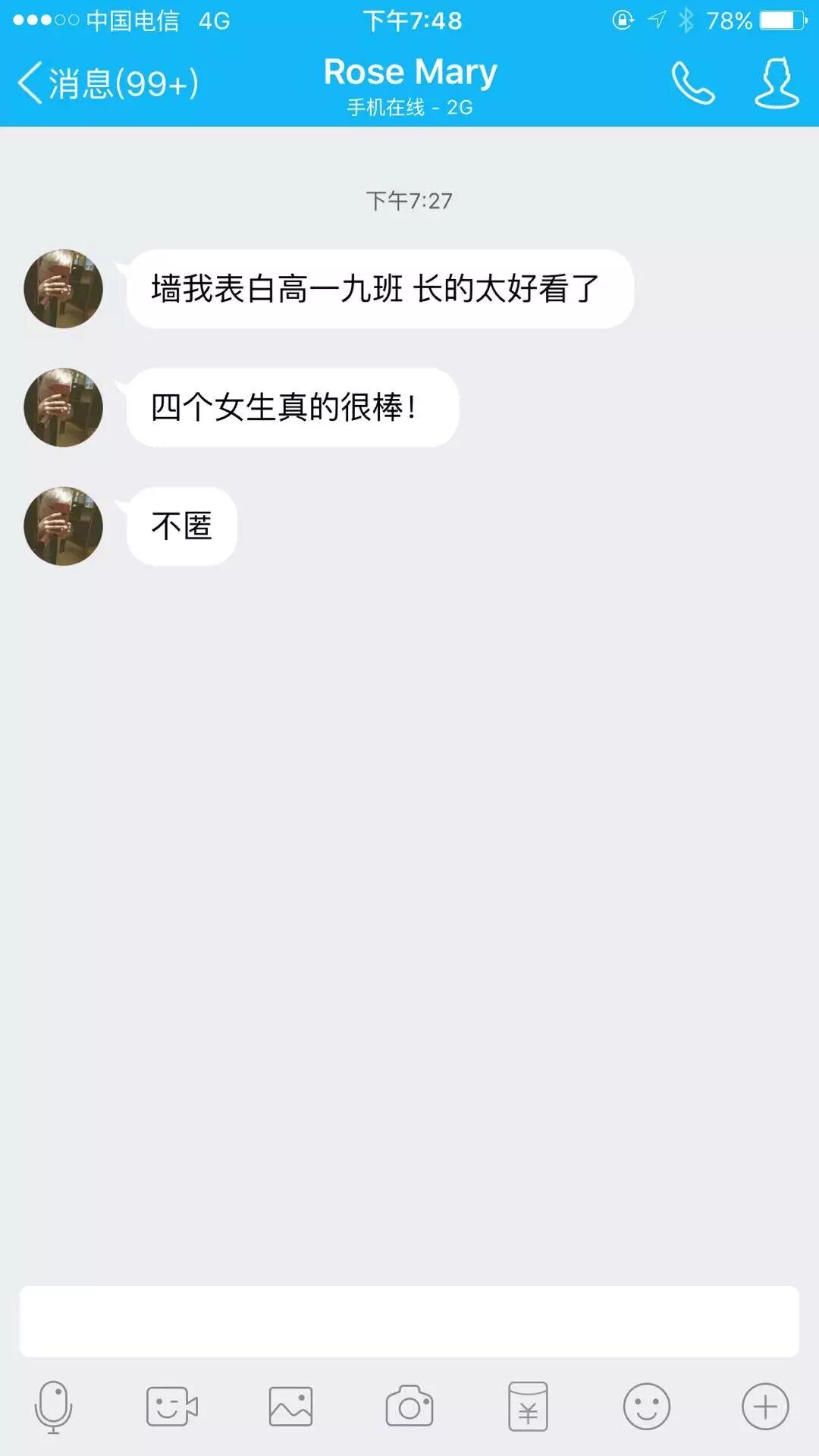The image size is (819, 1456).
Task: Open the emoji picker
Action: pos(647,1407)
